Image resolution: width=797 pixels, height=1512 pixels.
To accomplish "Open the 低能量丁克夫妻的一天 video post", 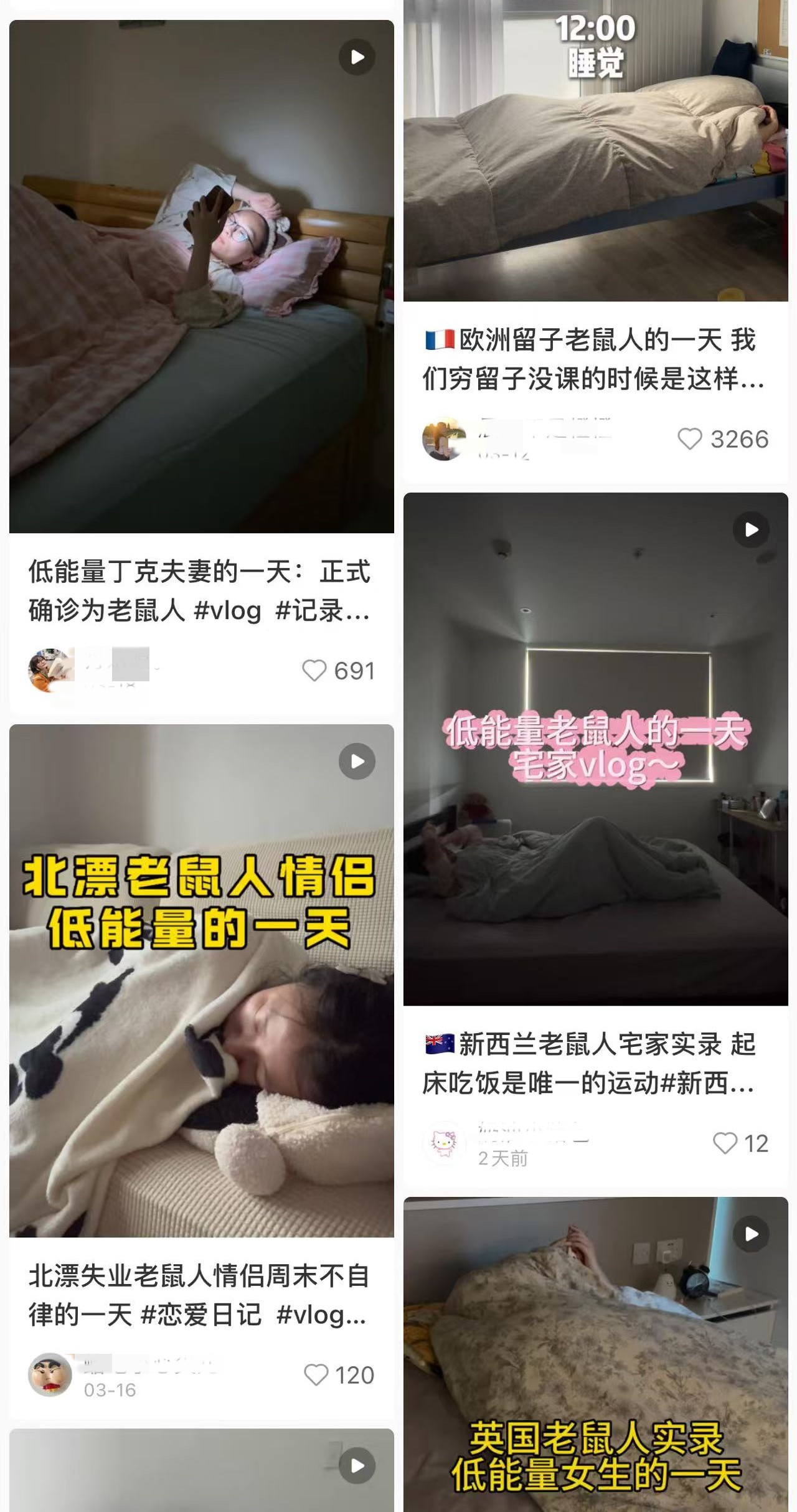I will (x=201, y=277).
